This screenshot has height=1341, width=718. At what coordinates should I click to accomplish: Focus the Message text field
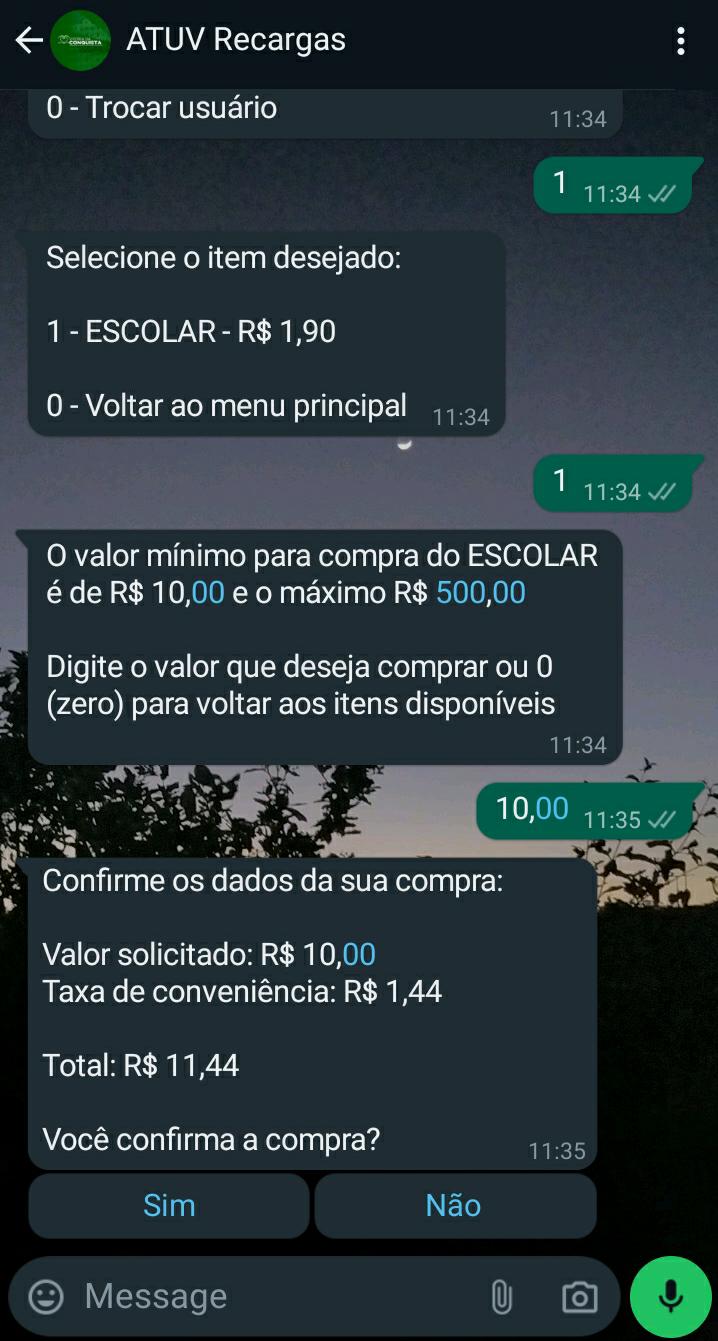(x=270, y=1297)
